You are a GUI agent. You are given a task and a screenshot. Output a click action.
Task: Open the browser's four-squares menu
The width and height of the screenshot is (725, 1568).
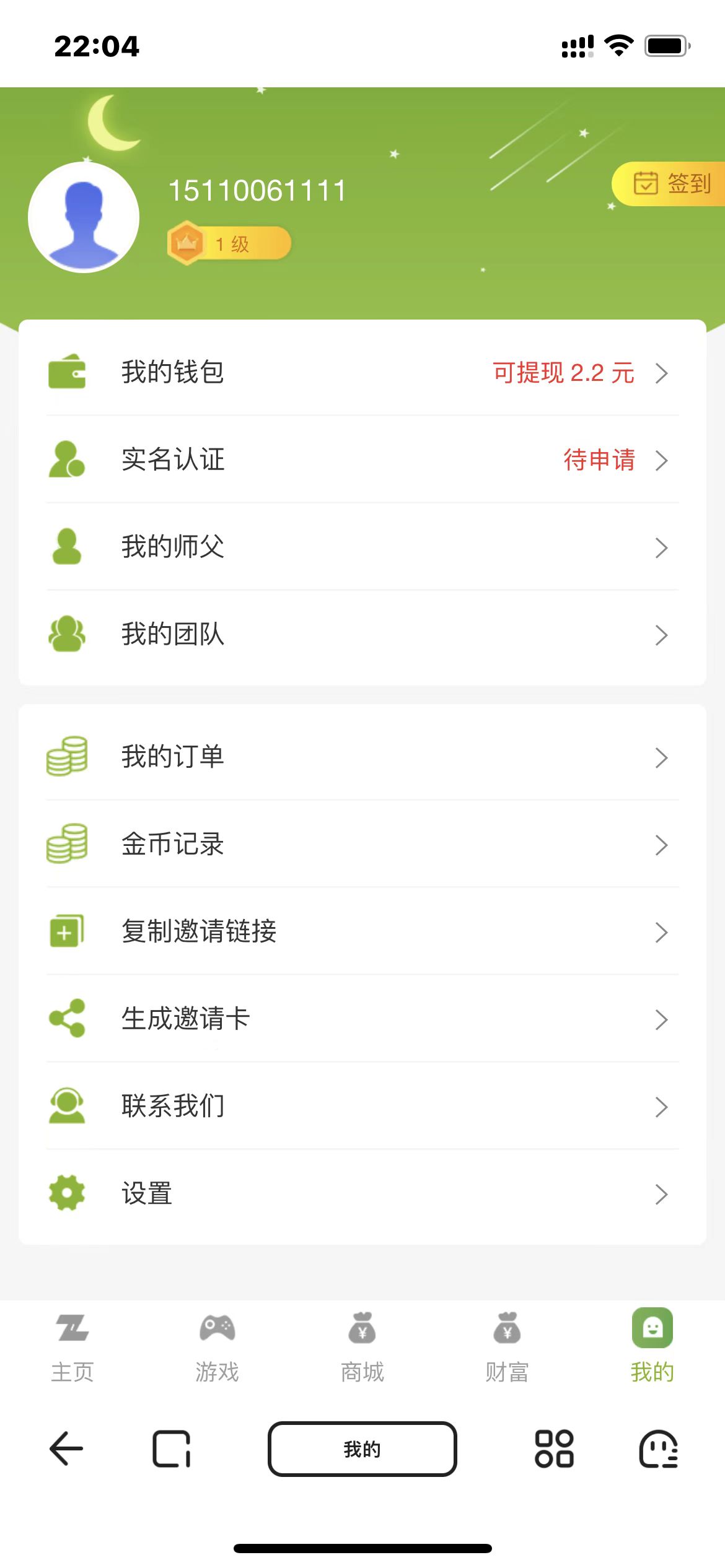pyautogui.click(x=554, y=1449)
